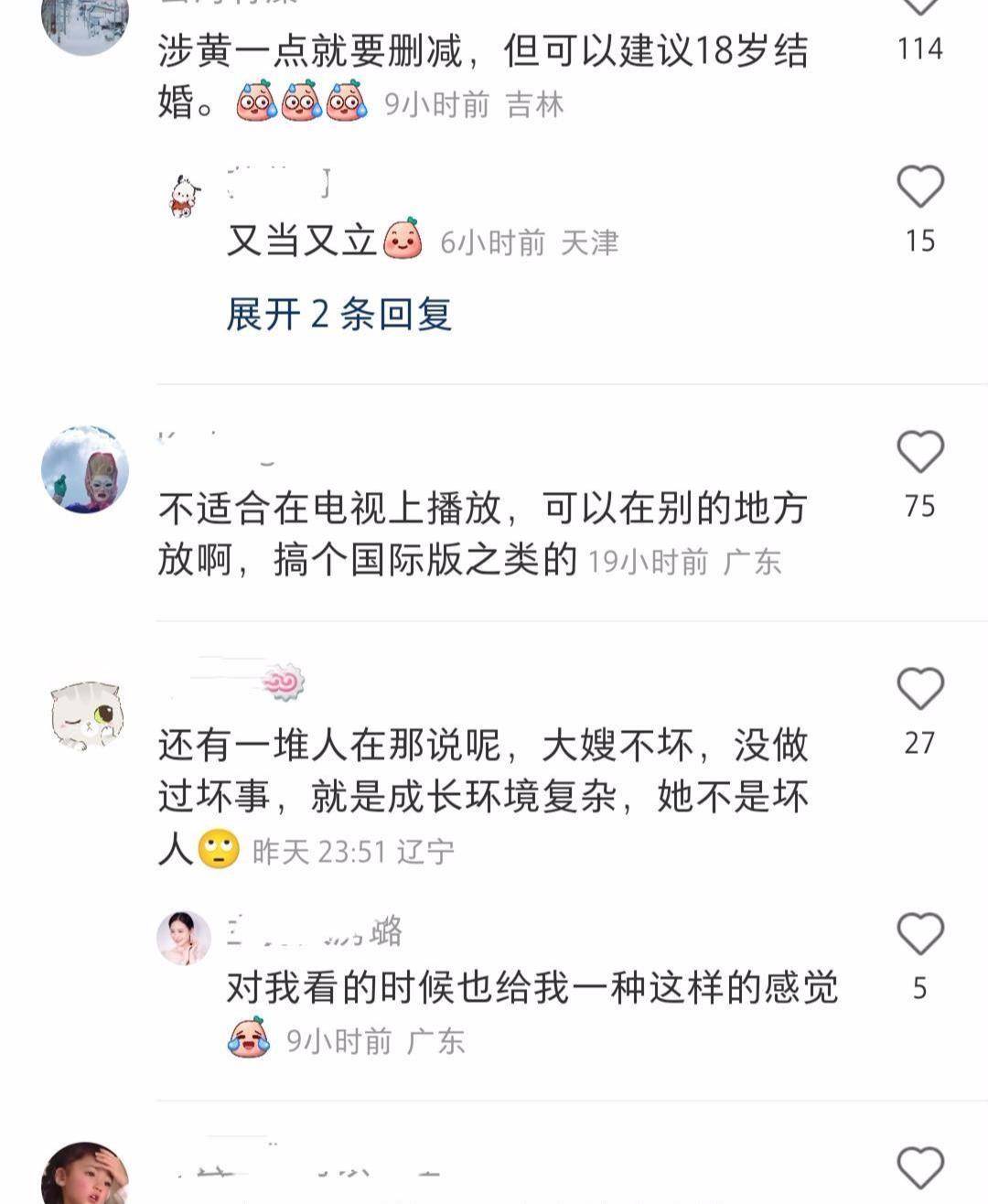This screenshot has width=988, height=1204.
Task: Open cat avatar of 大嫂不坏 commenter
Action: coord(85,715)
